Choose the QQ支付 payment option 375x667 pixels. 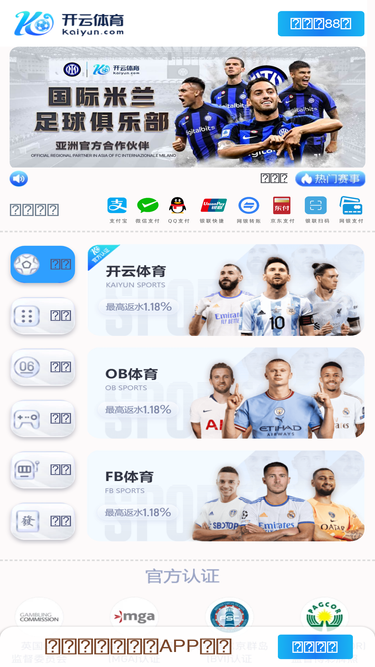click(178, 210)
